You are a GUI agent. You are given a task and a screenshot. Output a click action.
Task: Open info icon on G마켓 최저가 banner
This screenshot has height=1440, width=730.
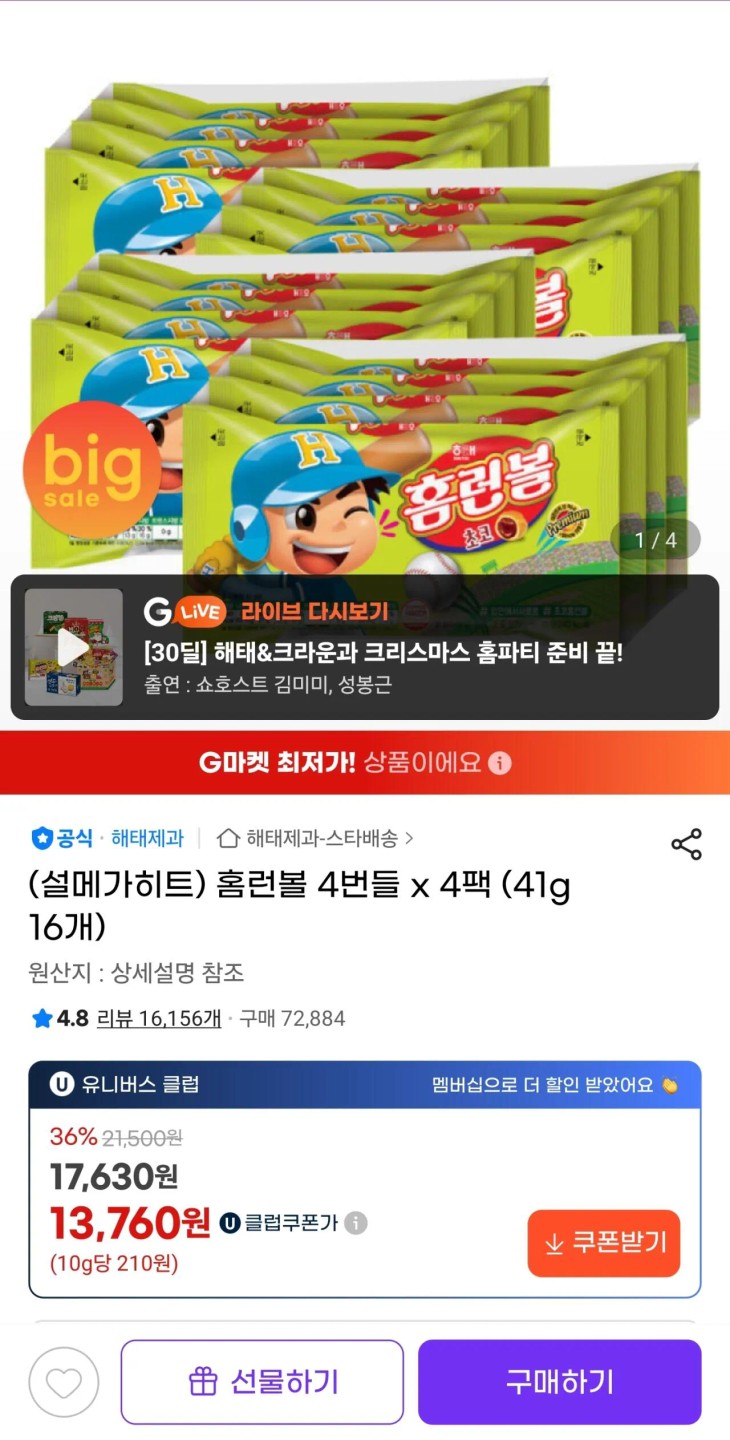pos(500,763)
